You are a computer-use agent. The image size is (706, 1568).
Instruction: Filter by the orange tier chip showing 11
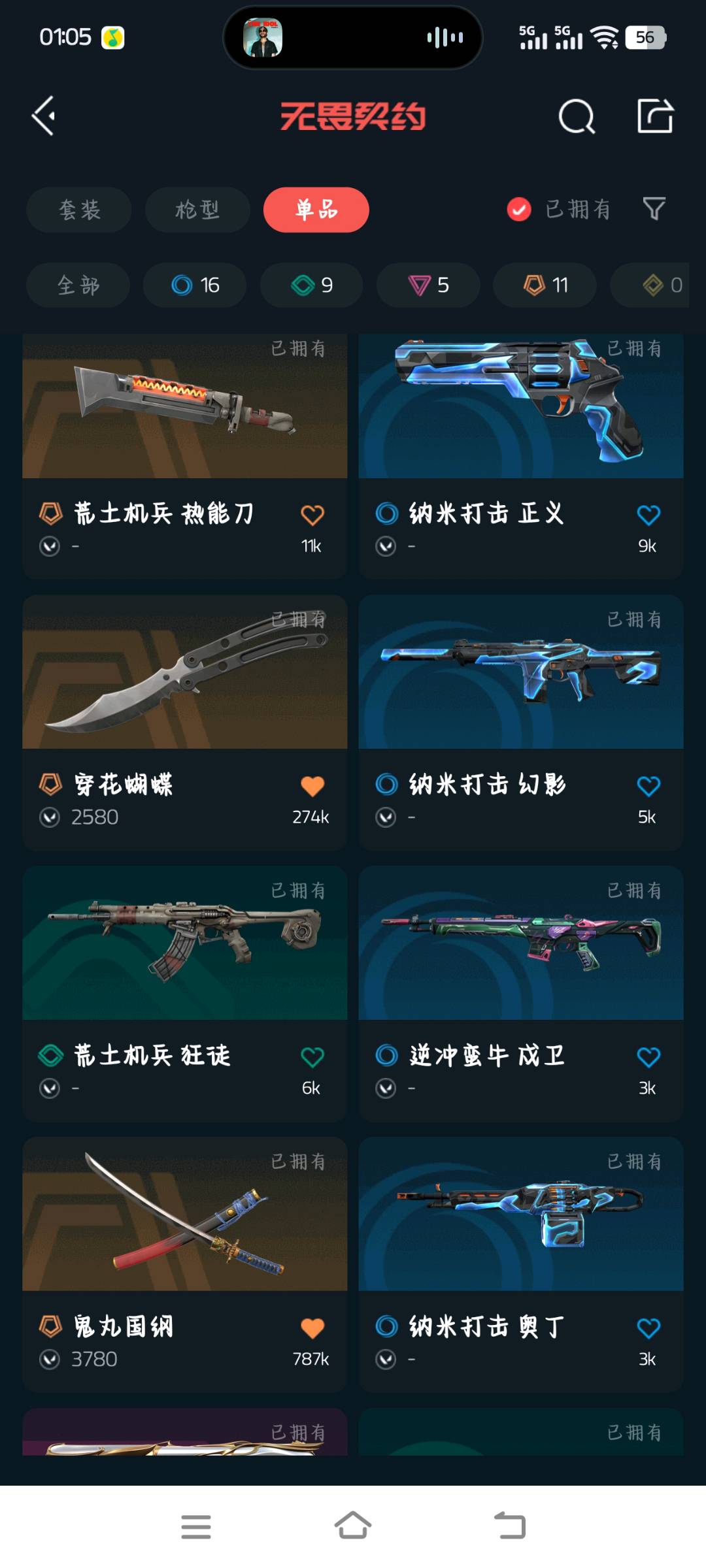(545, 285)
